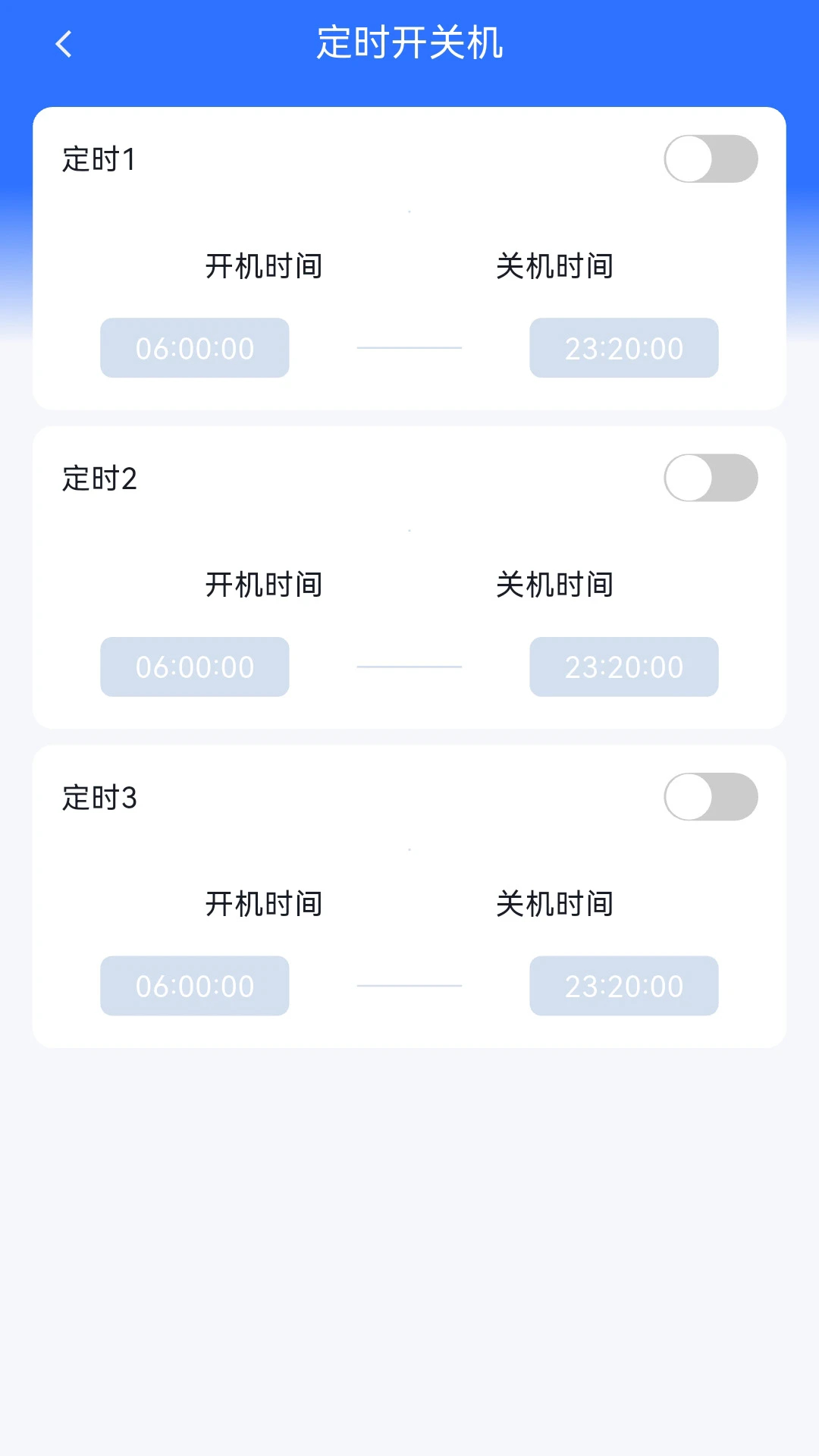Select the 开机时间 label in the first card
The image size is (819, 1456).
pyautogui.click(x=263, y=265)
